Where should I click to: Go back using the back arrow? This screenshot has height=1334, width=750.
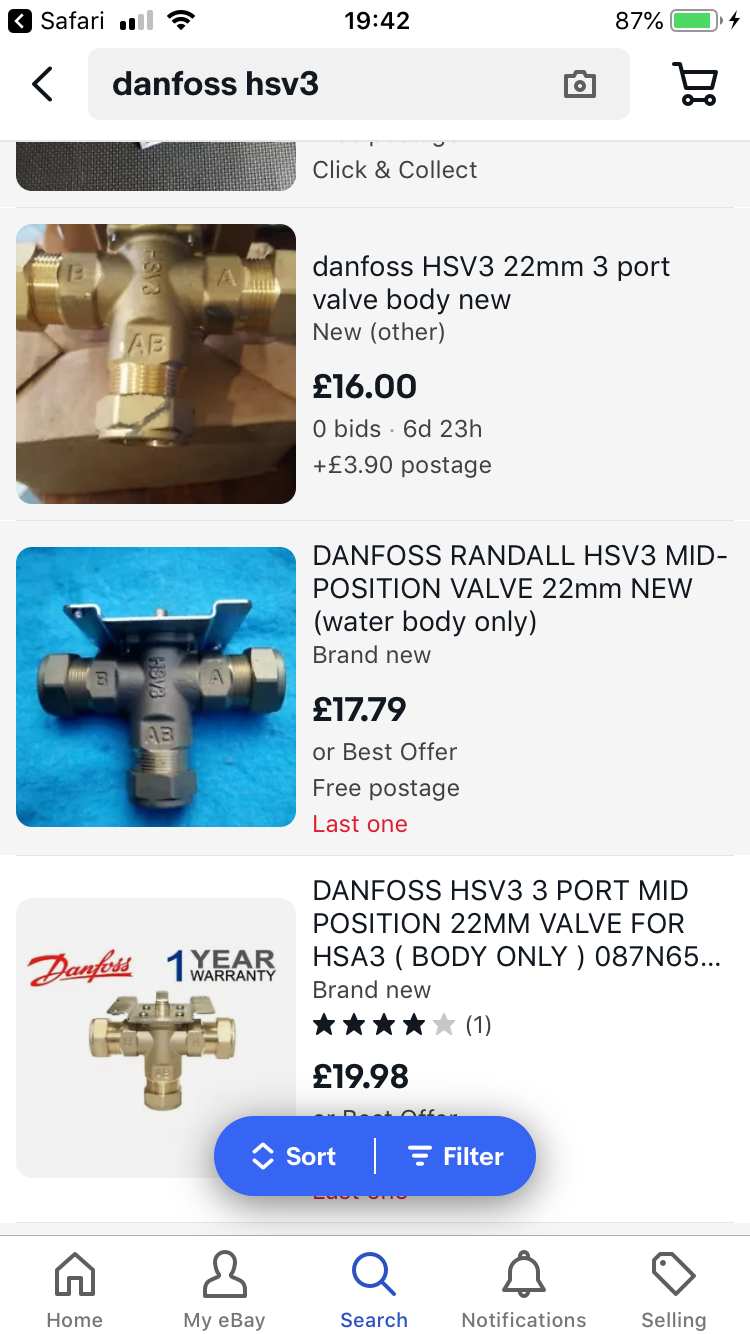point(42,84)
